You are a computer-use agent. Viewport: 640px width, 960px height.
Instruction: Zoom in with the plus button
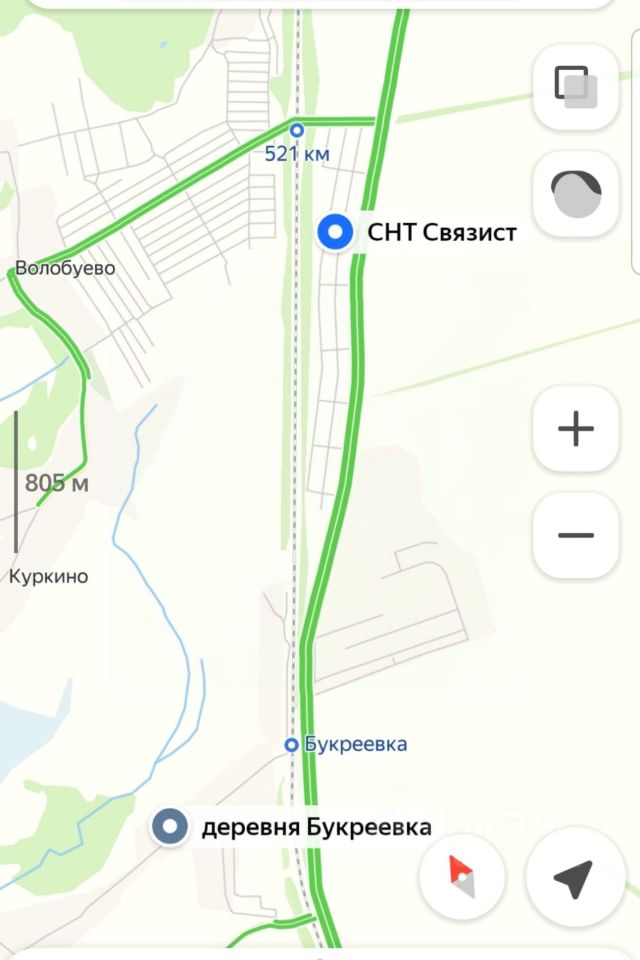pos(575,429)
